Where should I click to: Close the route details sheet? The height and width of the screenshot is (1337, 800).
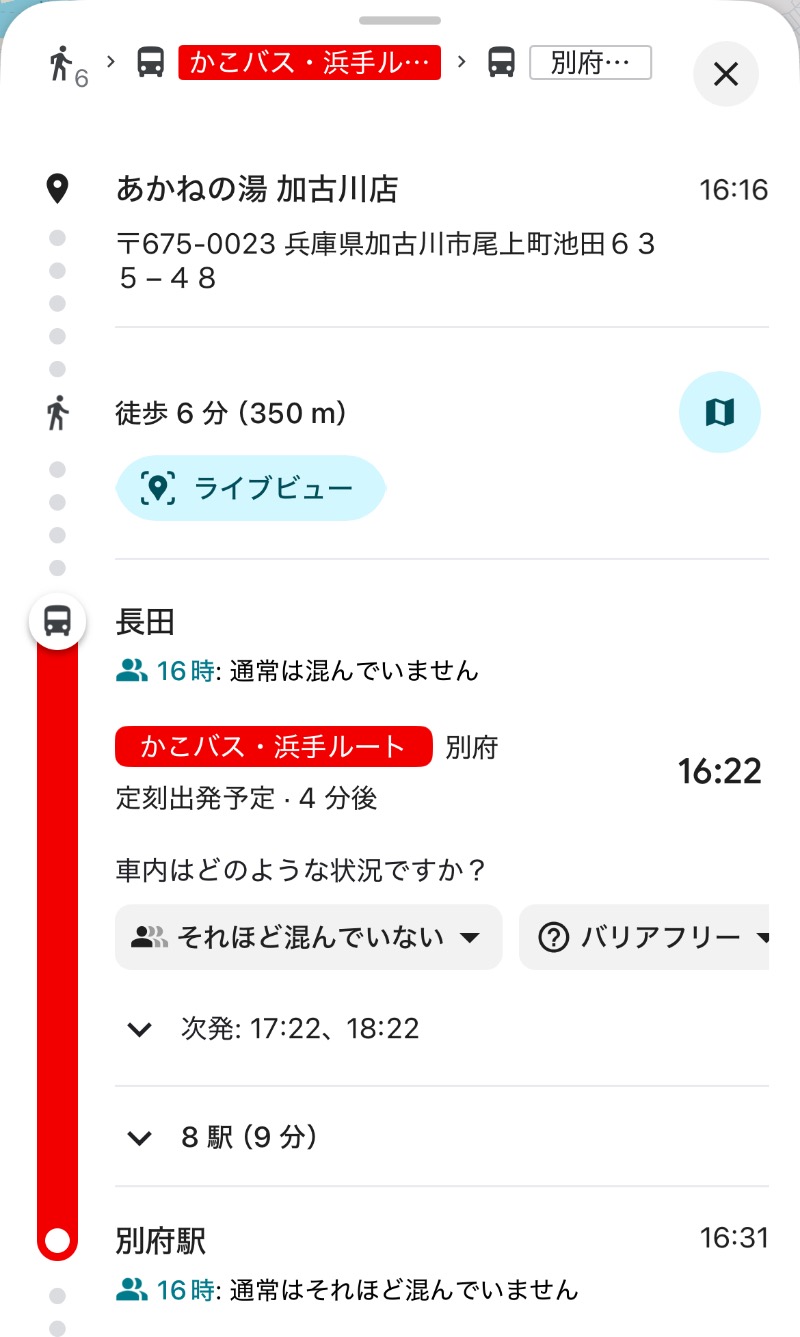coord(725,74)
